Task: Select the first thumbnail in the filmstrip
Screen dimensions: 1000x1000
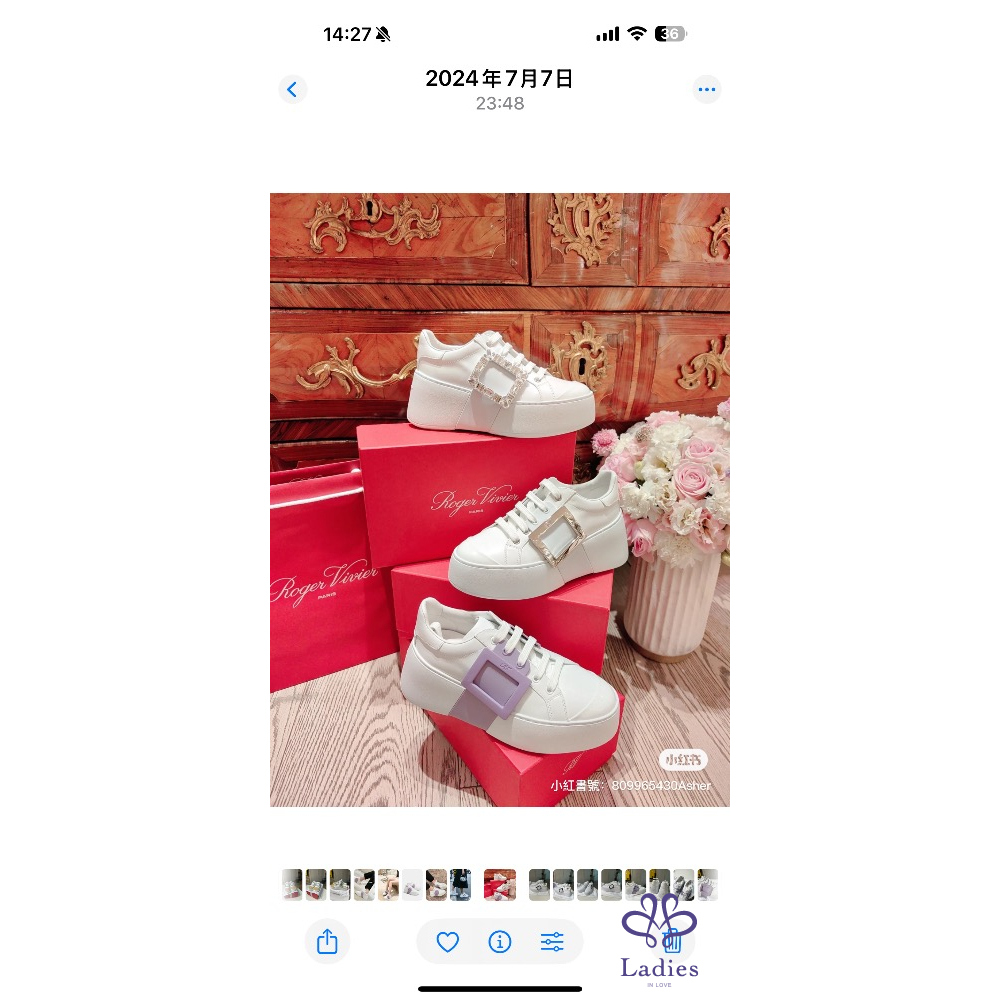Action: point(292,885)
